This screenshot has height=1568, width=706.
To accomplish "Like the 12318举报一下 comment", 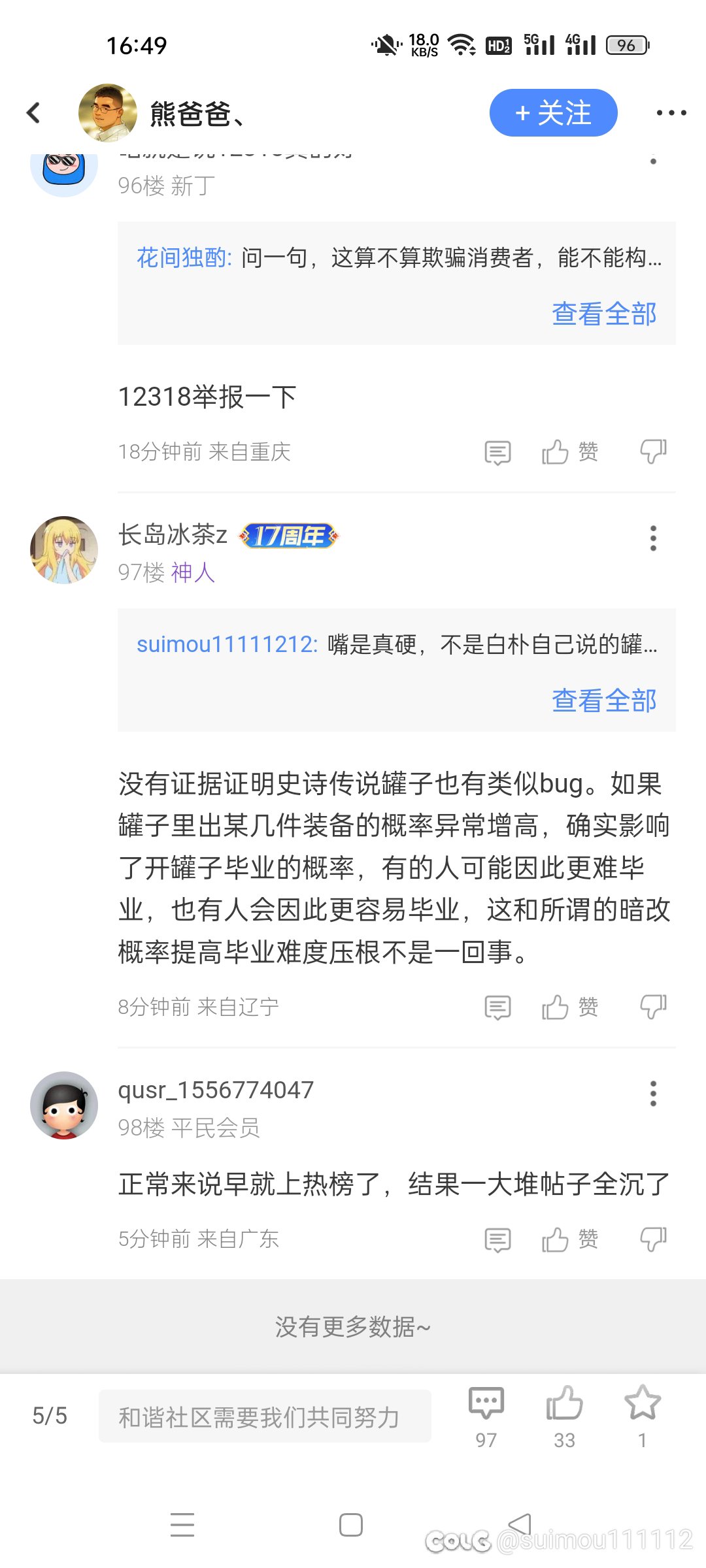I will pyautogui.click(x=569, y=452).
